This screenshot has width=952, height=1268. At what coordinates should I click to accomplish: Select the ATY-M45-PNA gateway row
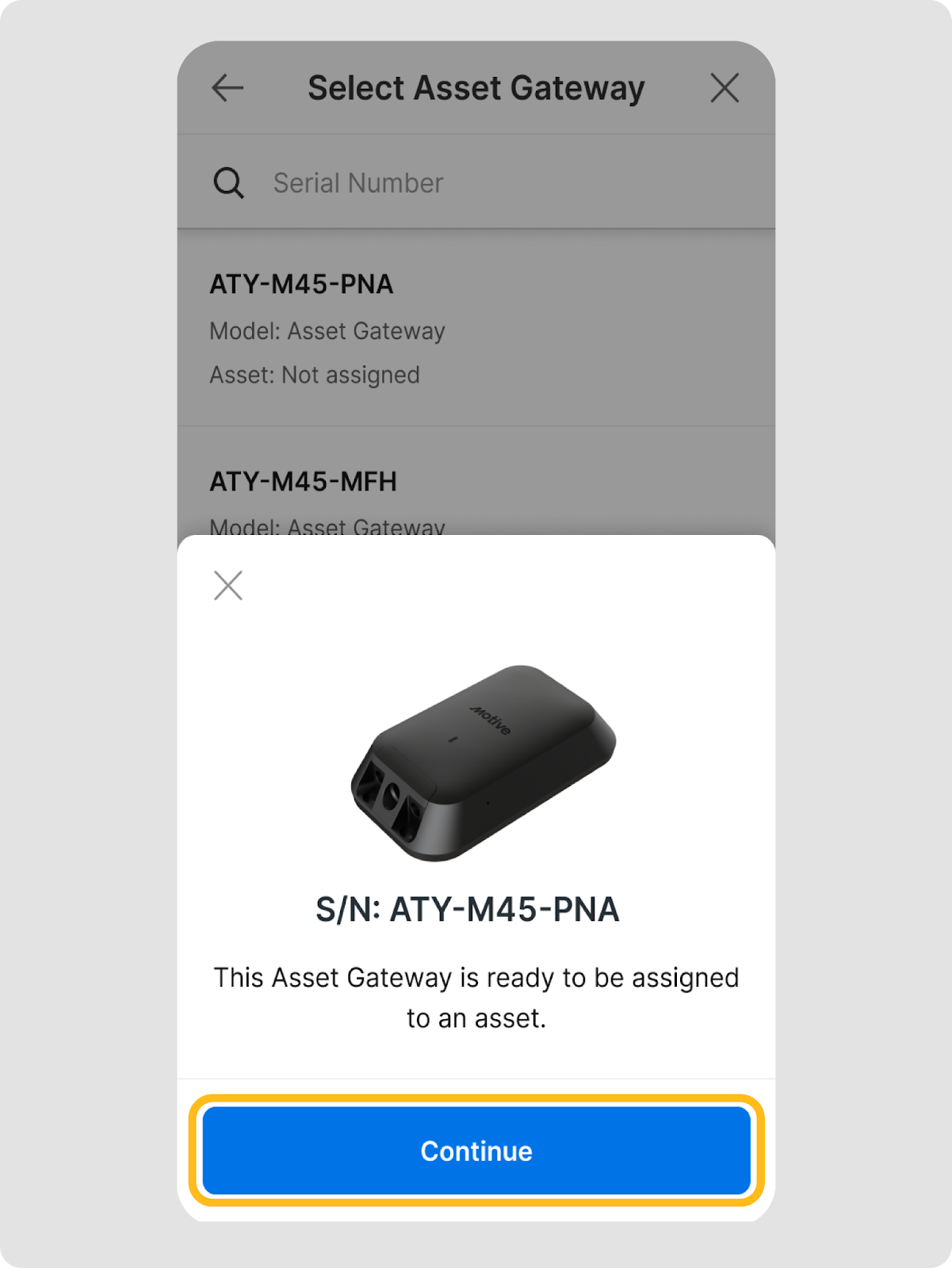tap(476, 329)
